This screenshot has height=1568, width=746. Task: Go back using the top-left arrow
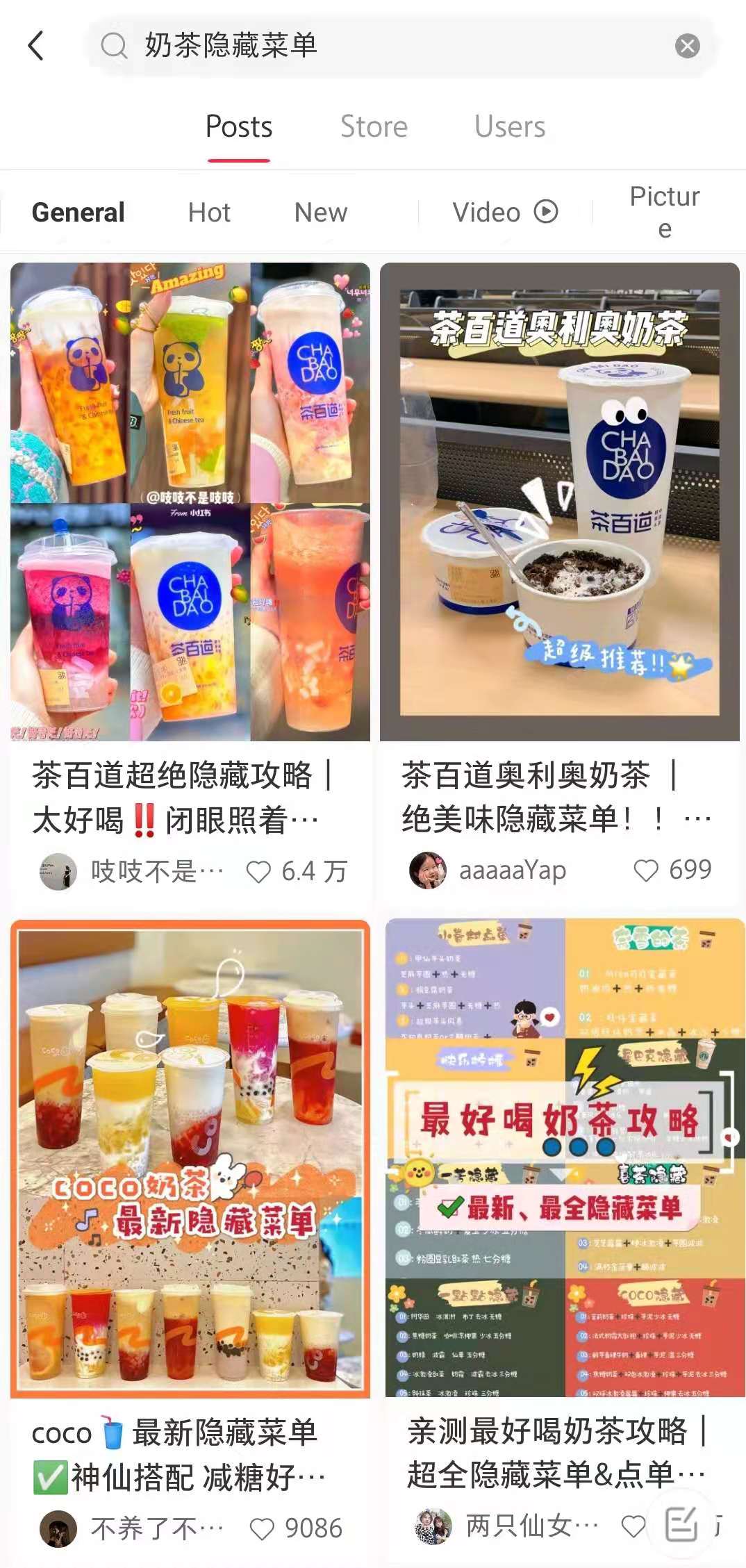36,46
